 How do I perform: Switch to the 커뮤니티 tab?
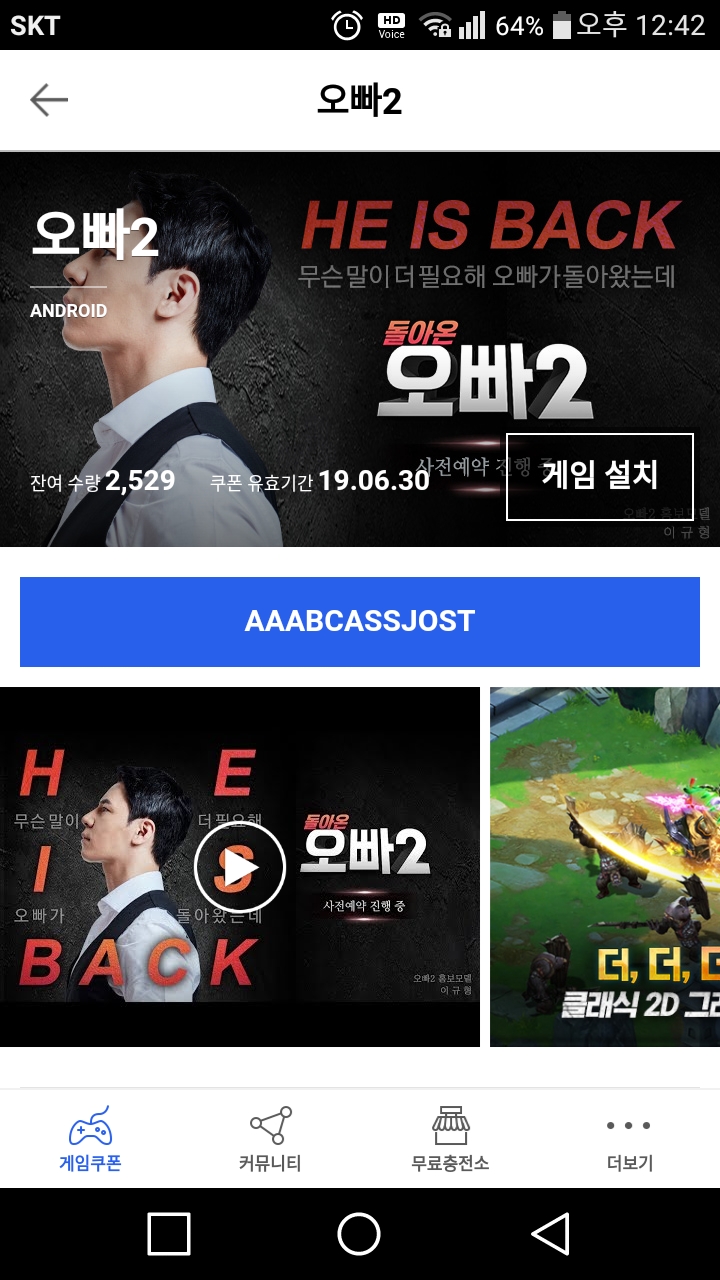pyautogui.click(x=270, y=1139)
